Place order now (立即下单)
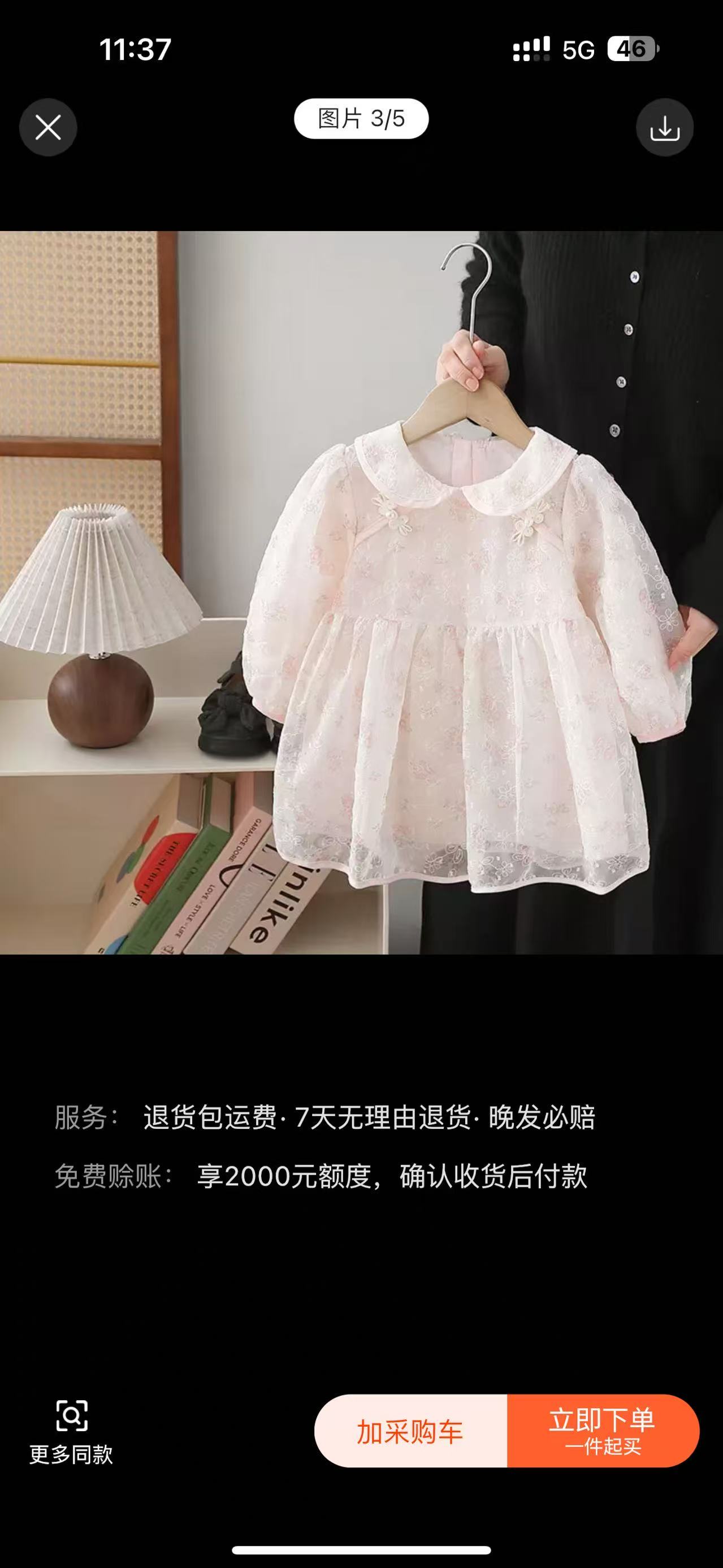This screenshot has height=1568, width=723. [603, 1431]
